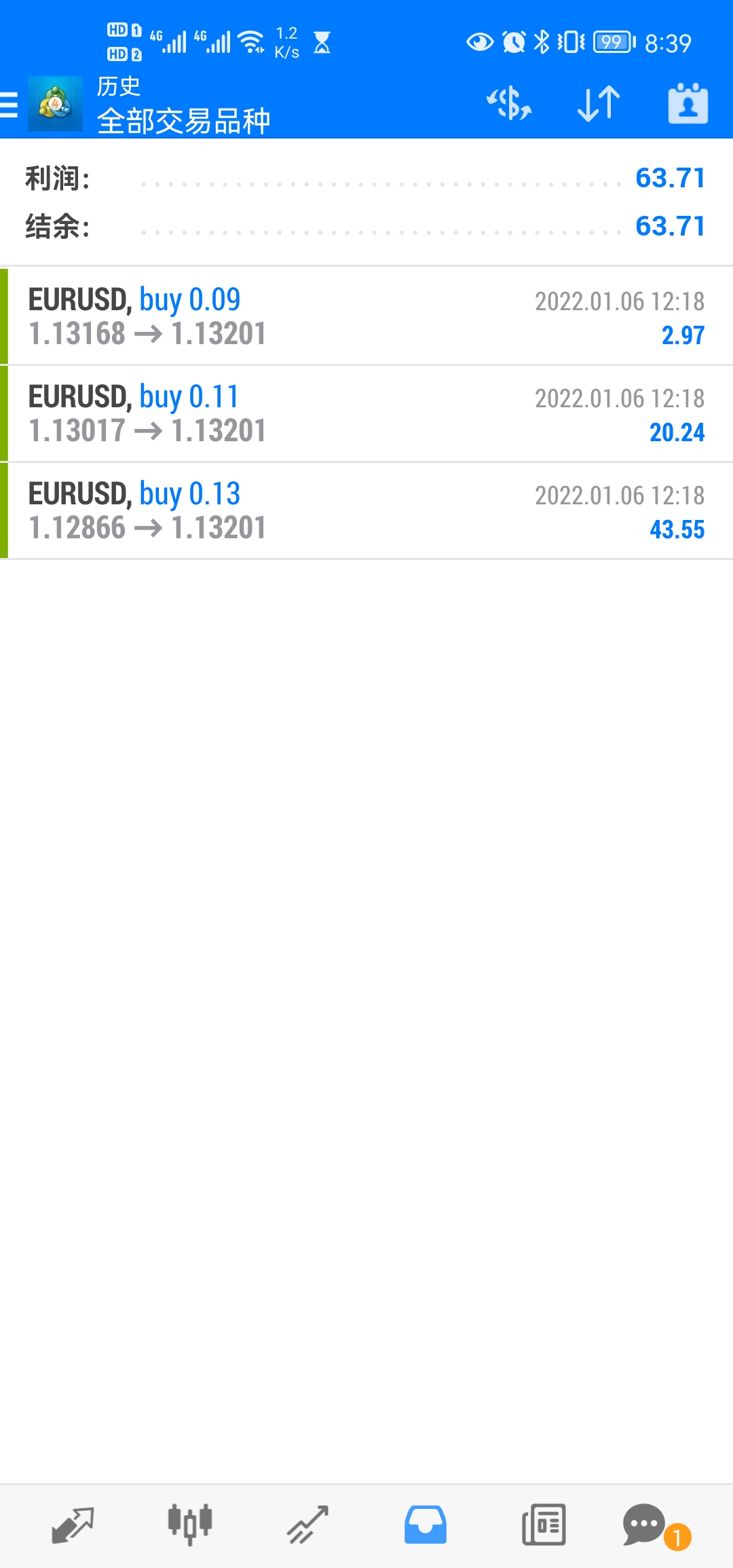Open the currency pair filter icon
The height and width of the screenshot is (1568, 733).
pos(510,104)
